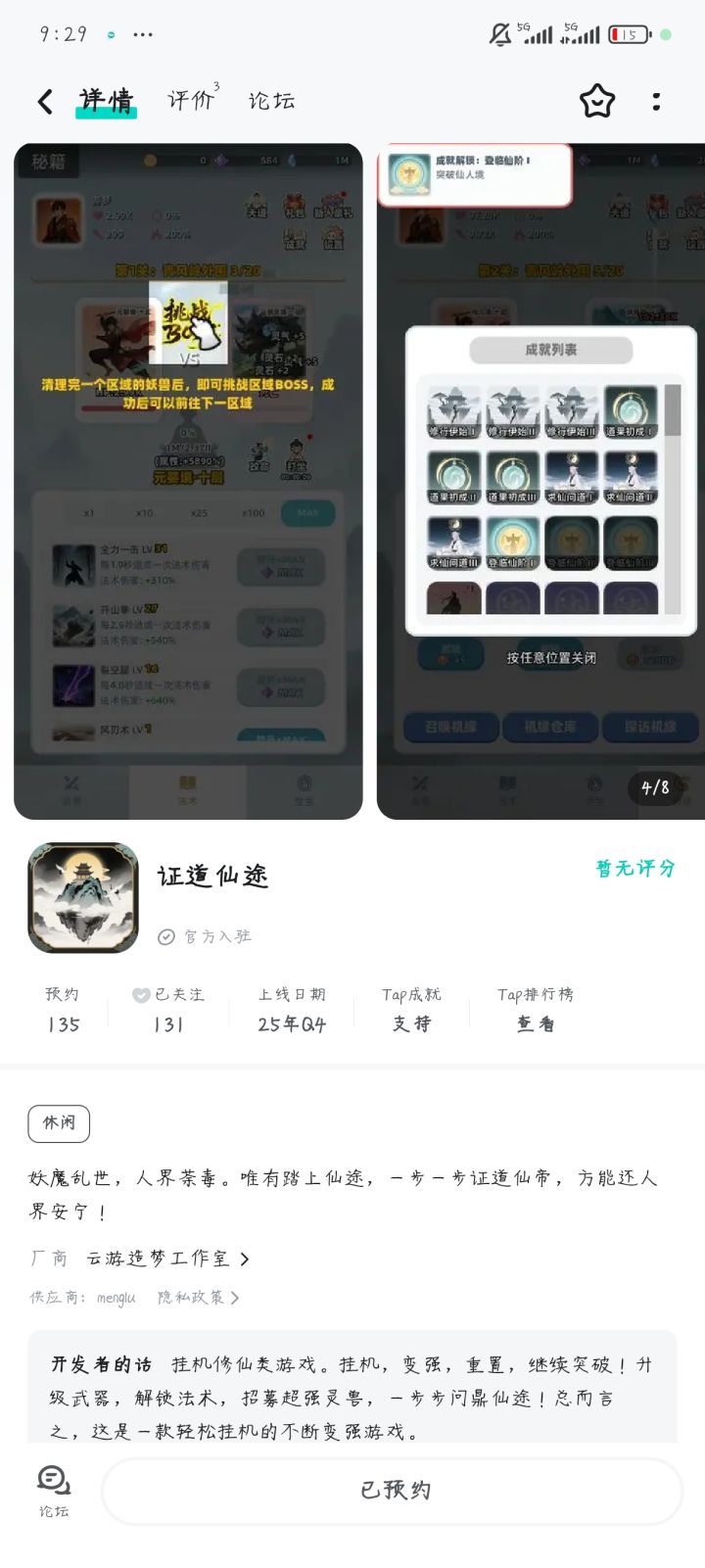The width and height of the screenshot is (705, 1568).
Task: Open the three-dot overflow menu
Action: tap(656, 101)
